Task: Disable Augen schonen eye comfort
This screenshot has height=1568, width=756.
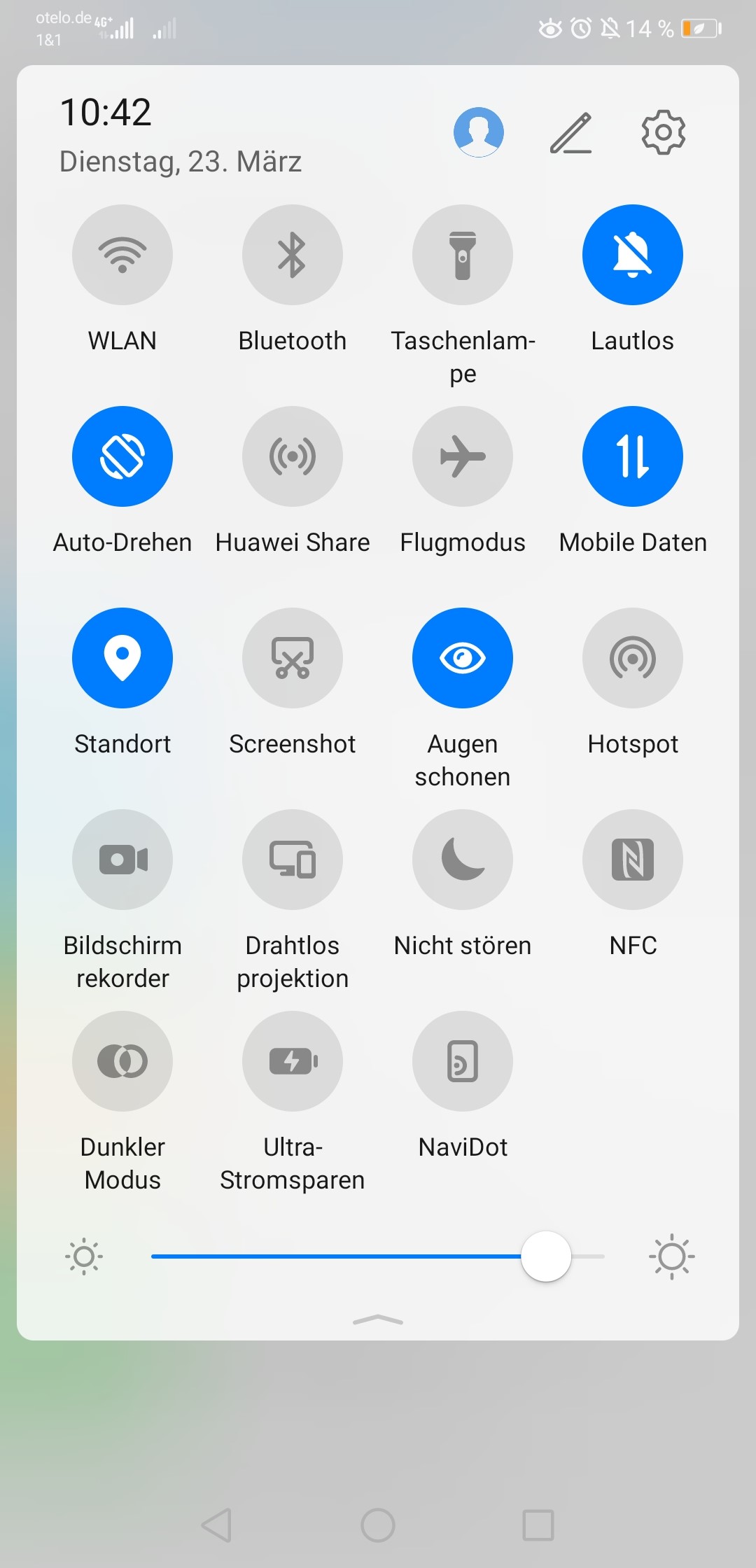Action: (462, 657)
